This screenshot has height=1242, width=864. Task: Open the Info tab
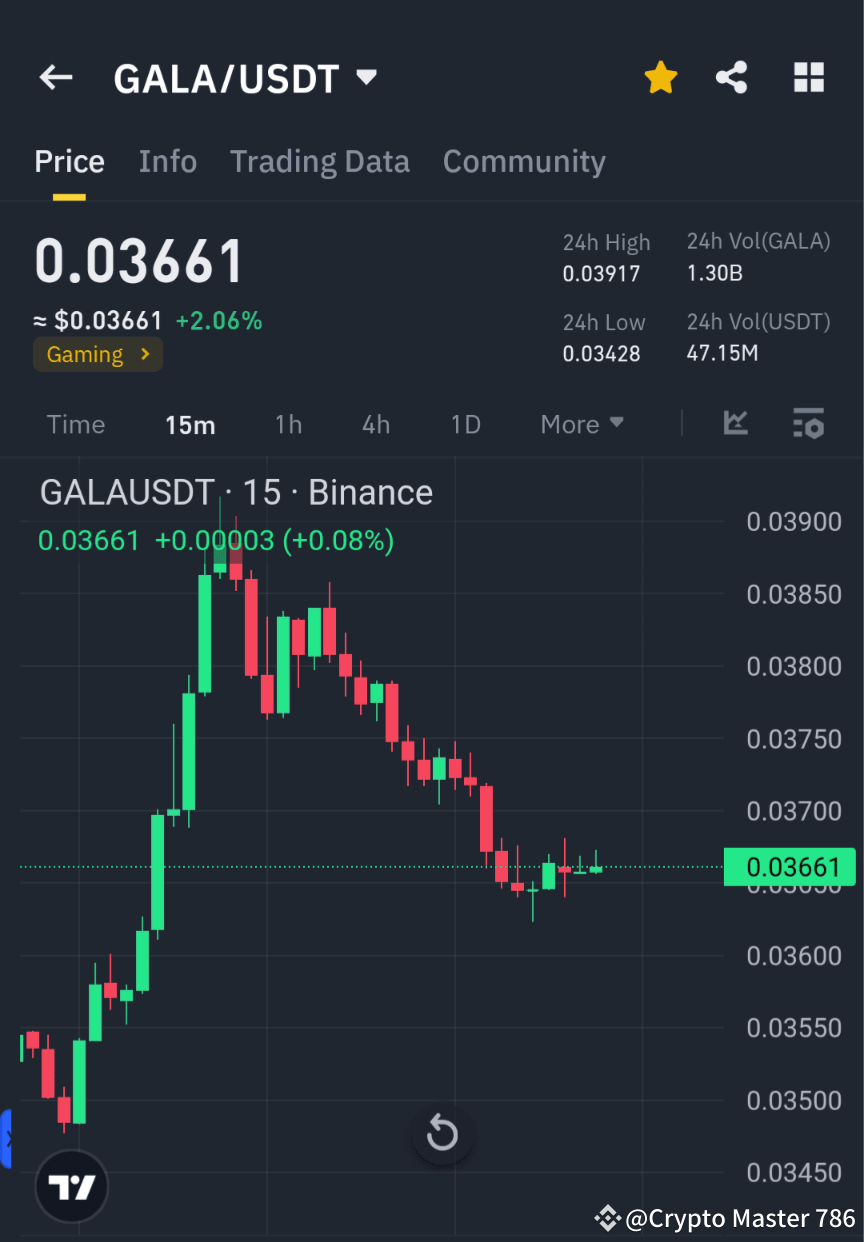(168, 161)
